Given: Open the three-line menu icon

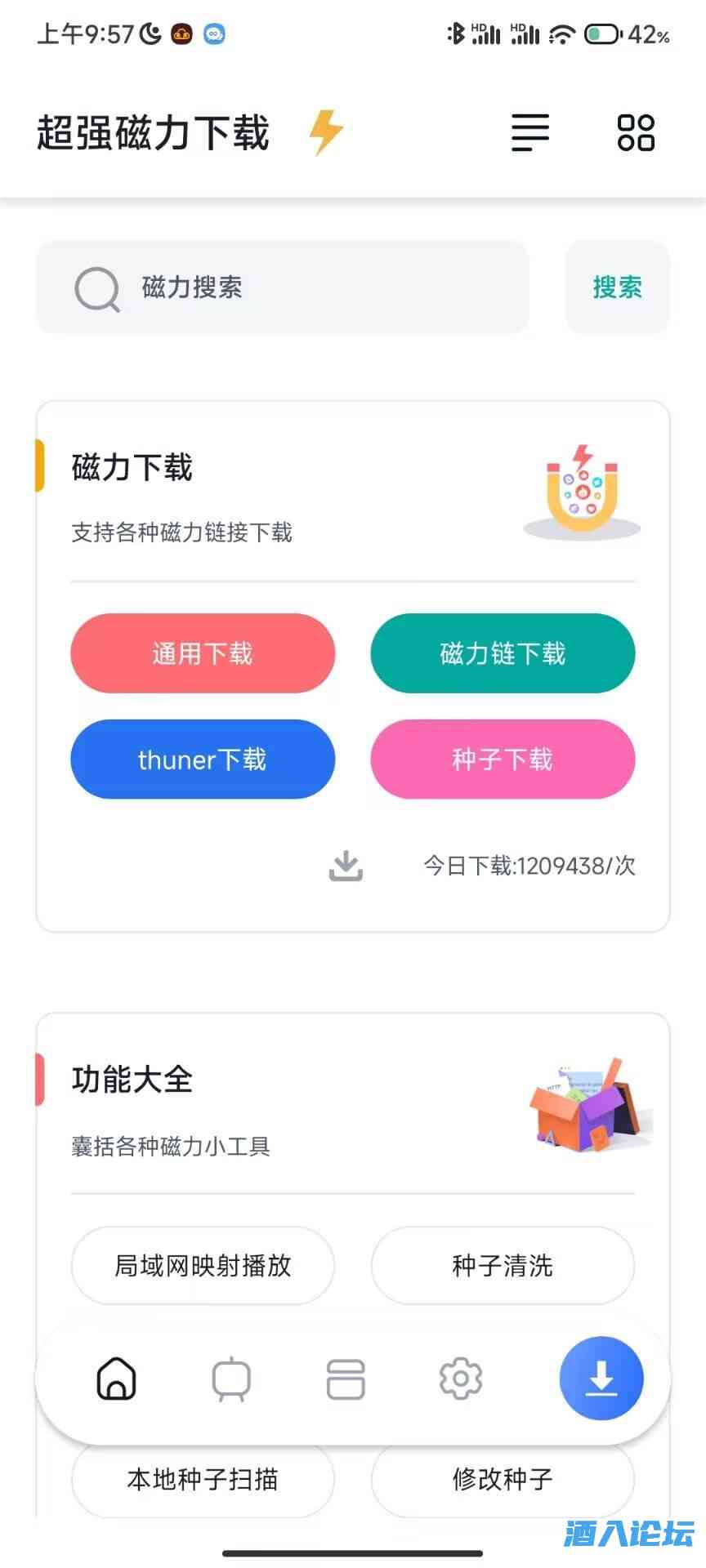Looking at the screenshot, I should tap(530, 132).
